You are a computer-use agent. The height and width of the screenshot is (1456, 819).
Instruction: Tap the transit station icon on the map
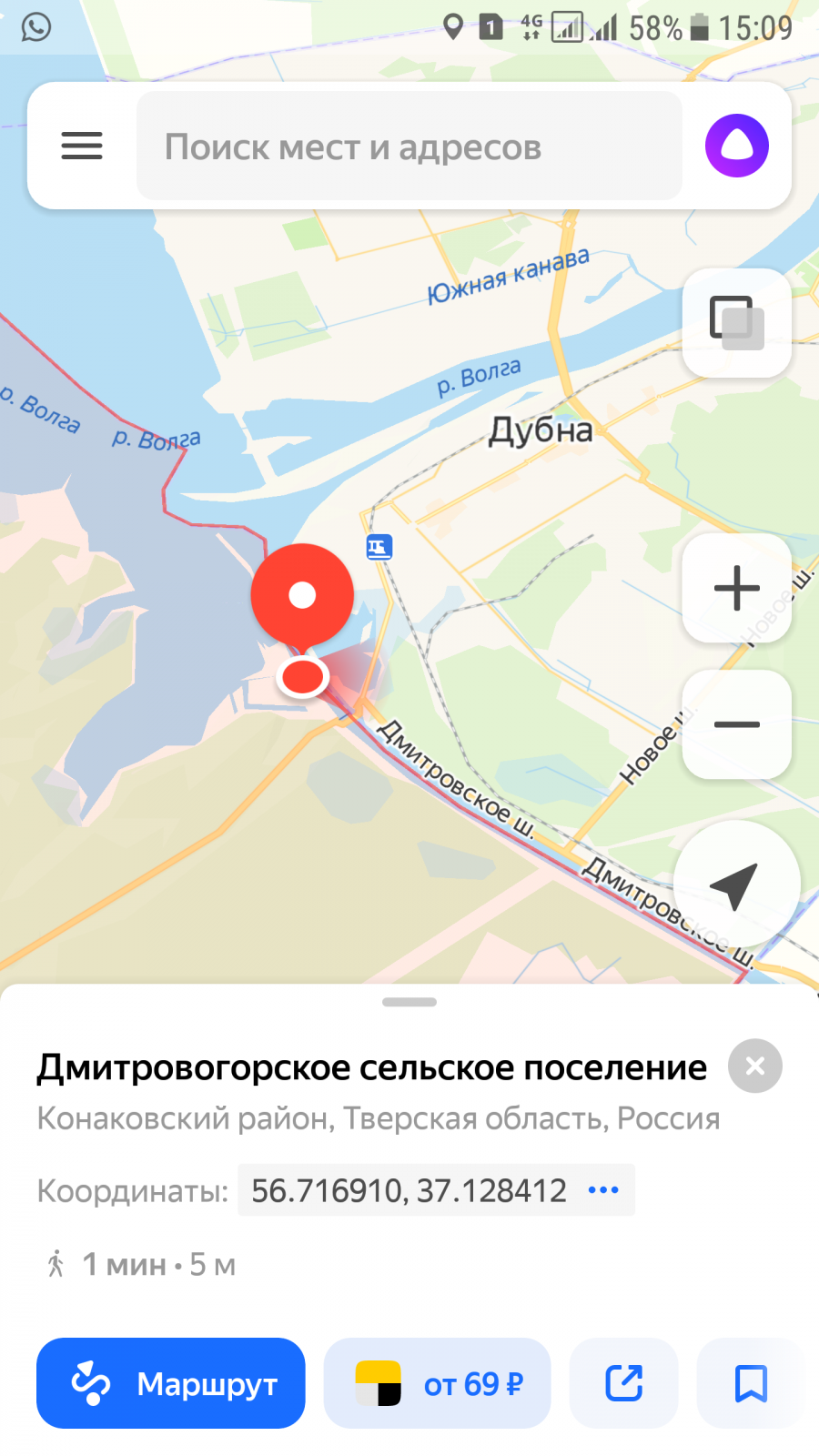click(x=379, y=547)
